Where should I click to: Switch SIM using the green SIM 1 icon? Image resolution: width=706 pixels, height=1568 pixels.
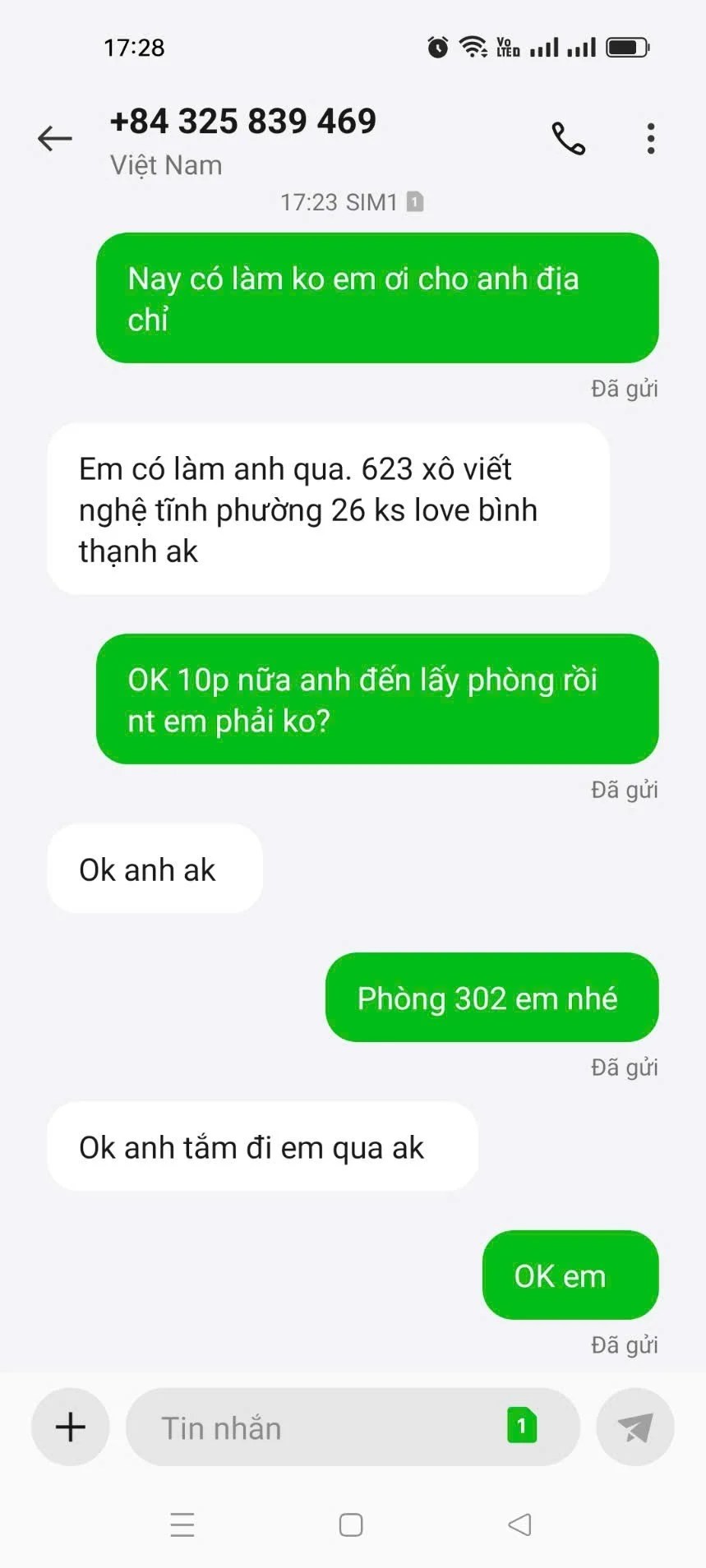click(x=522, y=1425)
